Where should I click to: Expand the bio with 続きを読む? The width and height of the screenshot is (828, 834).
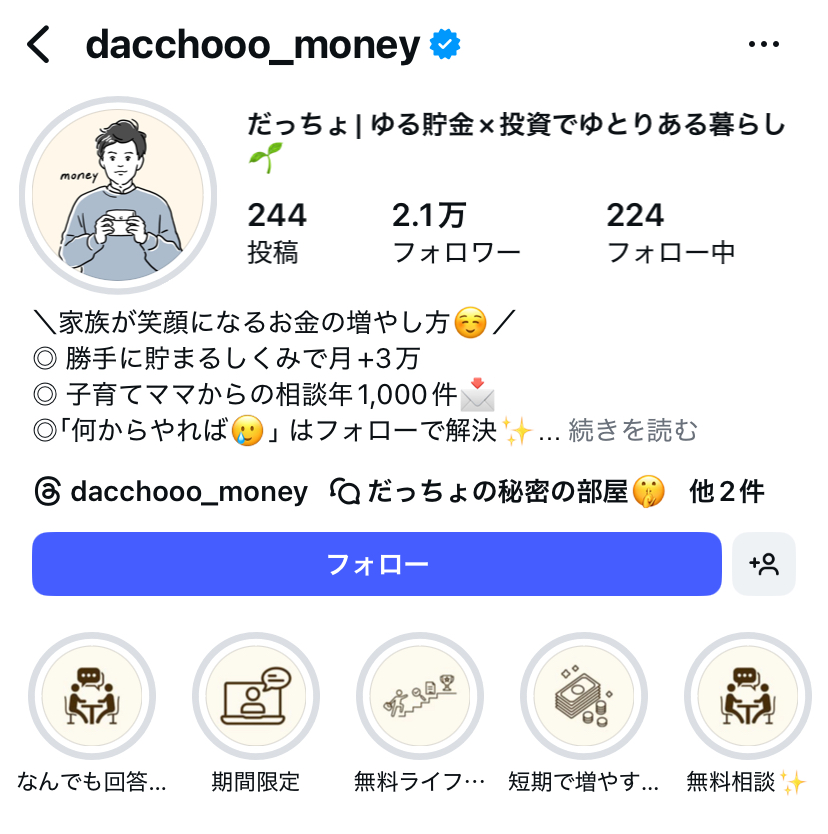(632, 431)
